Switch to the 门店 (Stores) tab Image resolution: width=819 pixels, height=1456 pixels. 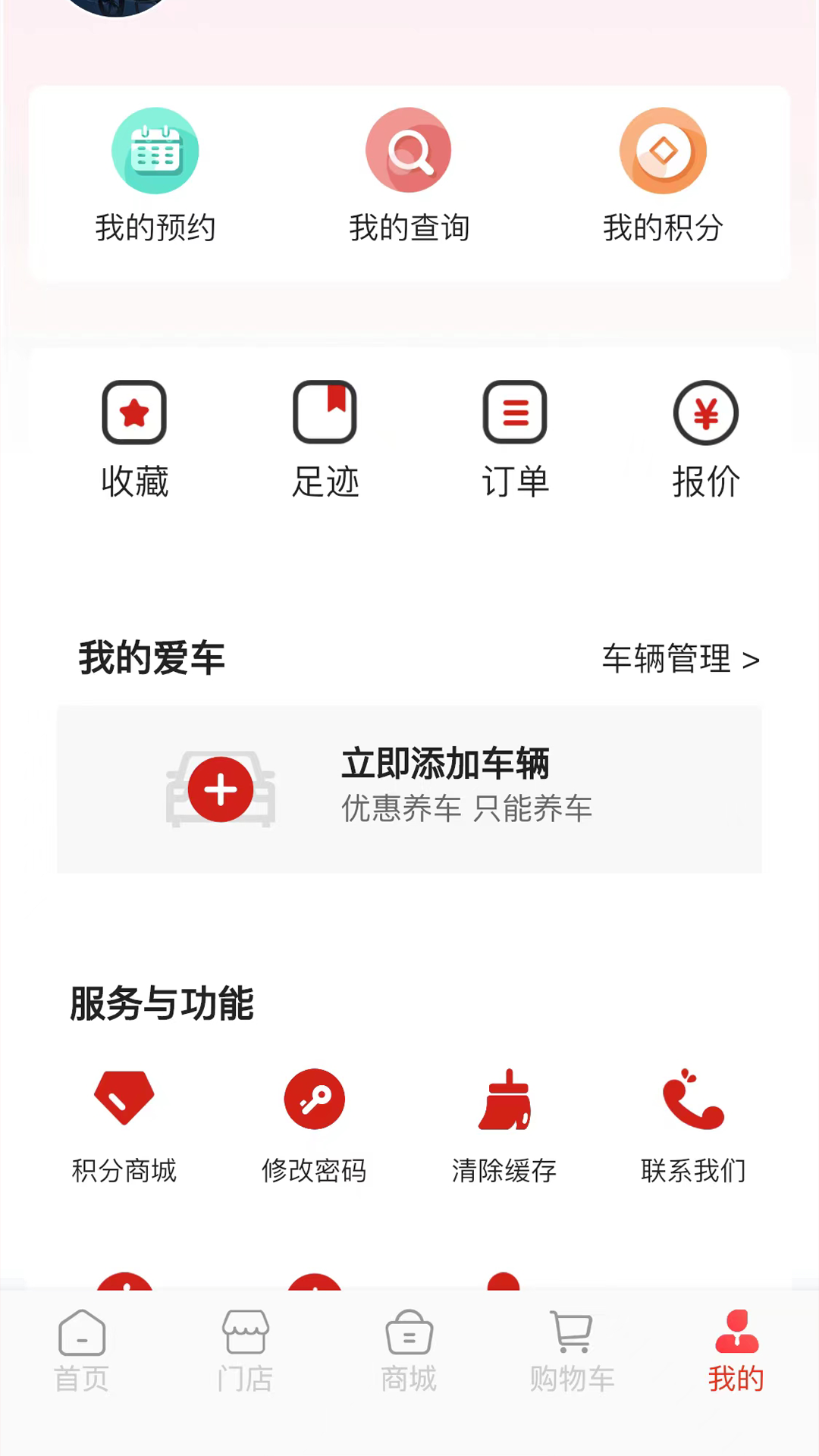pyautogui.click(x=245, y=1350)
